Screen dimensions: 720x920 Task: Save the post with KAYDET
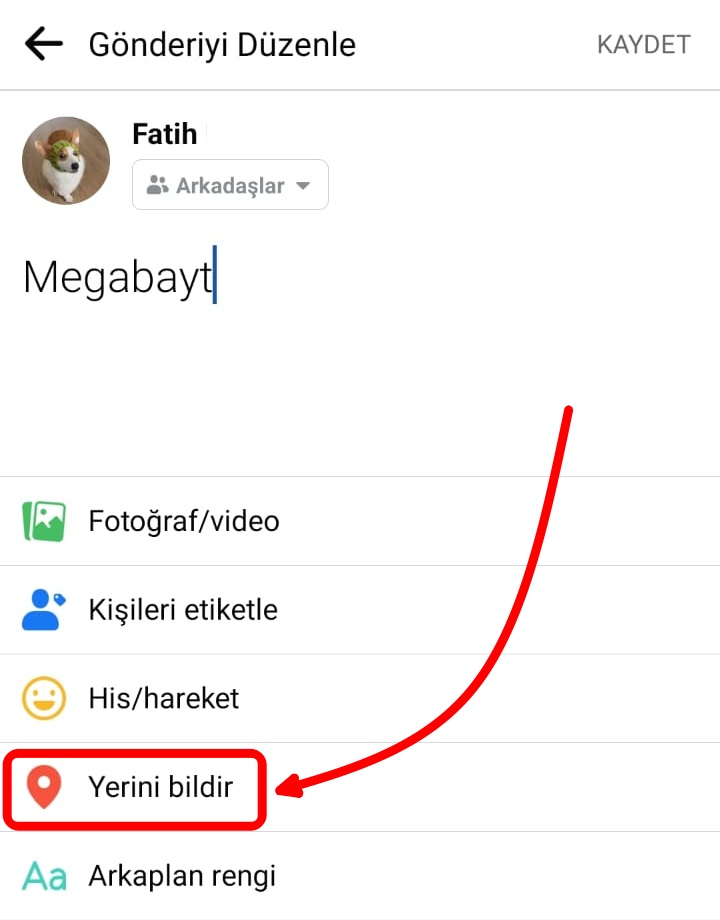643,45
